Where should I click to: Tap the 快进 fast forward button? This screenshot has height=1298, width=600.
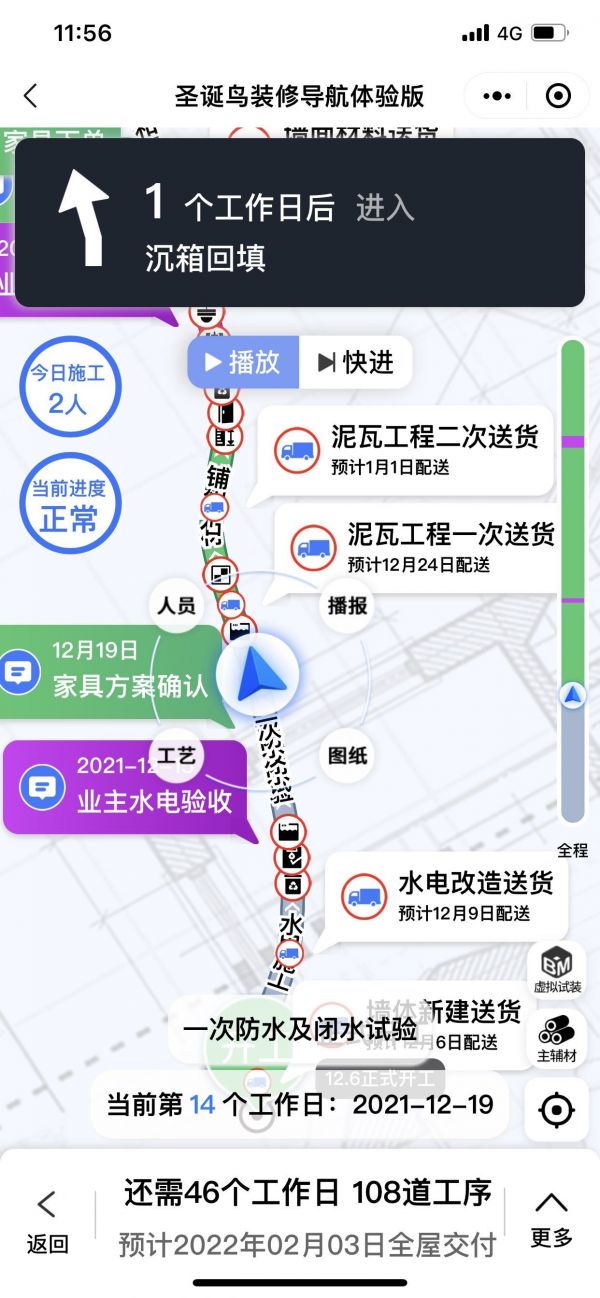coord(356,362)
